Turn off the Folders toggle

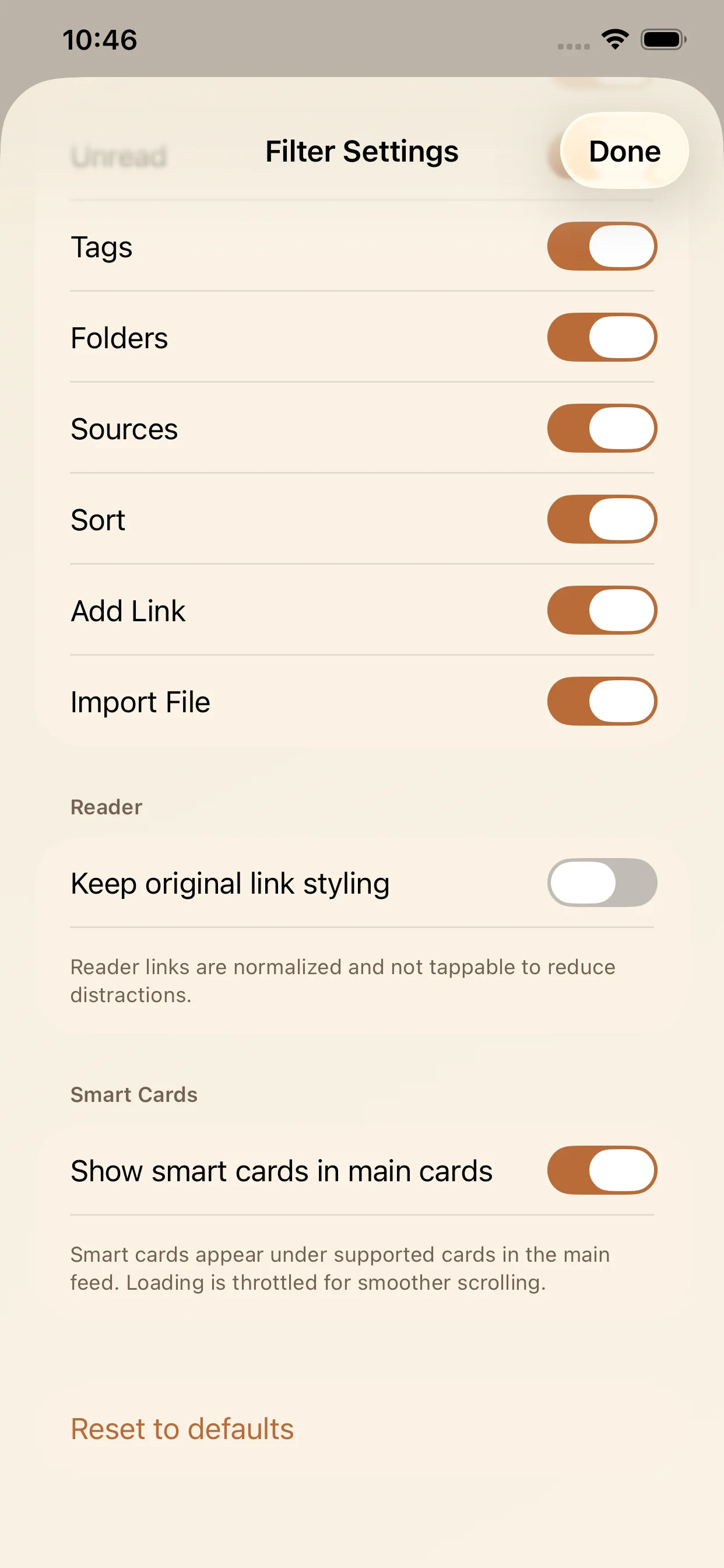tap(601, 338)
